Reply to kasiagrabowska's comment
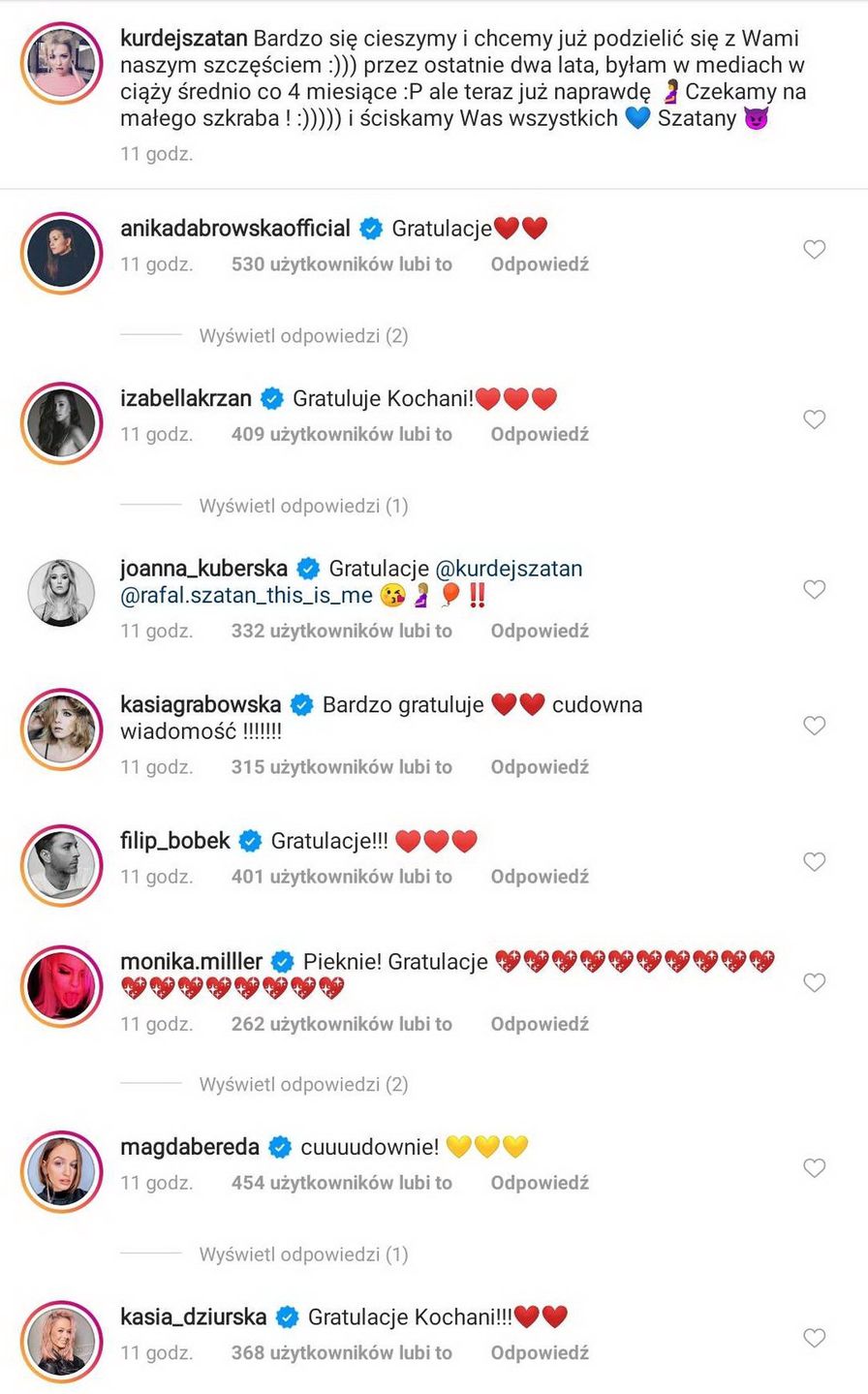The image size is (868, 1394). click(x=539, y=767)
